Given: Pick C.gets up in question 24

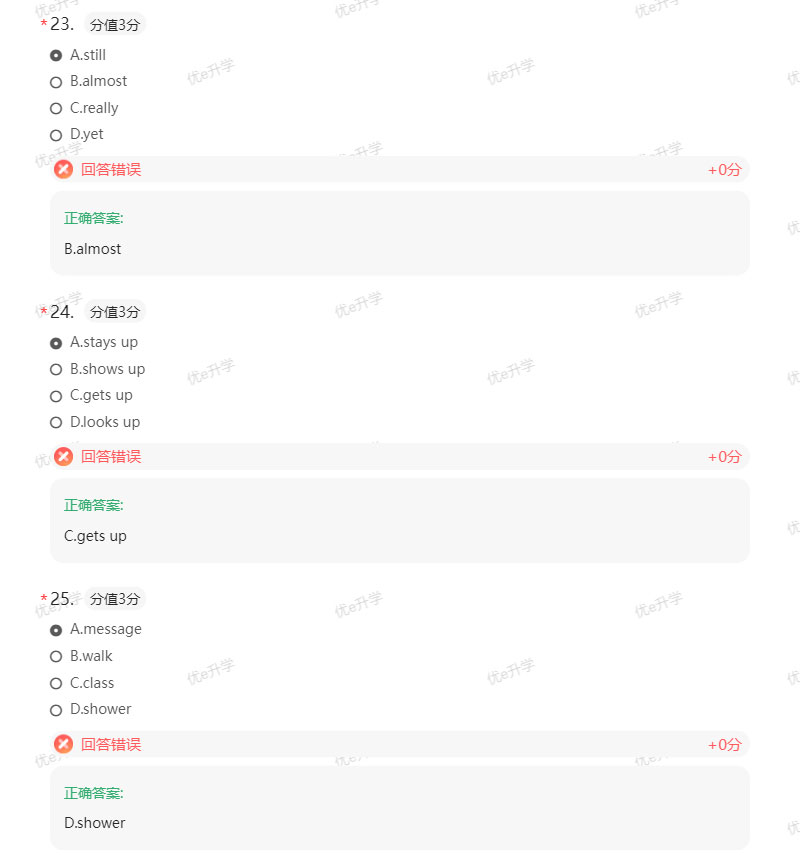Looking at the screenshot, I should pyautogui.click(x=56, y=396).
